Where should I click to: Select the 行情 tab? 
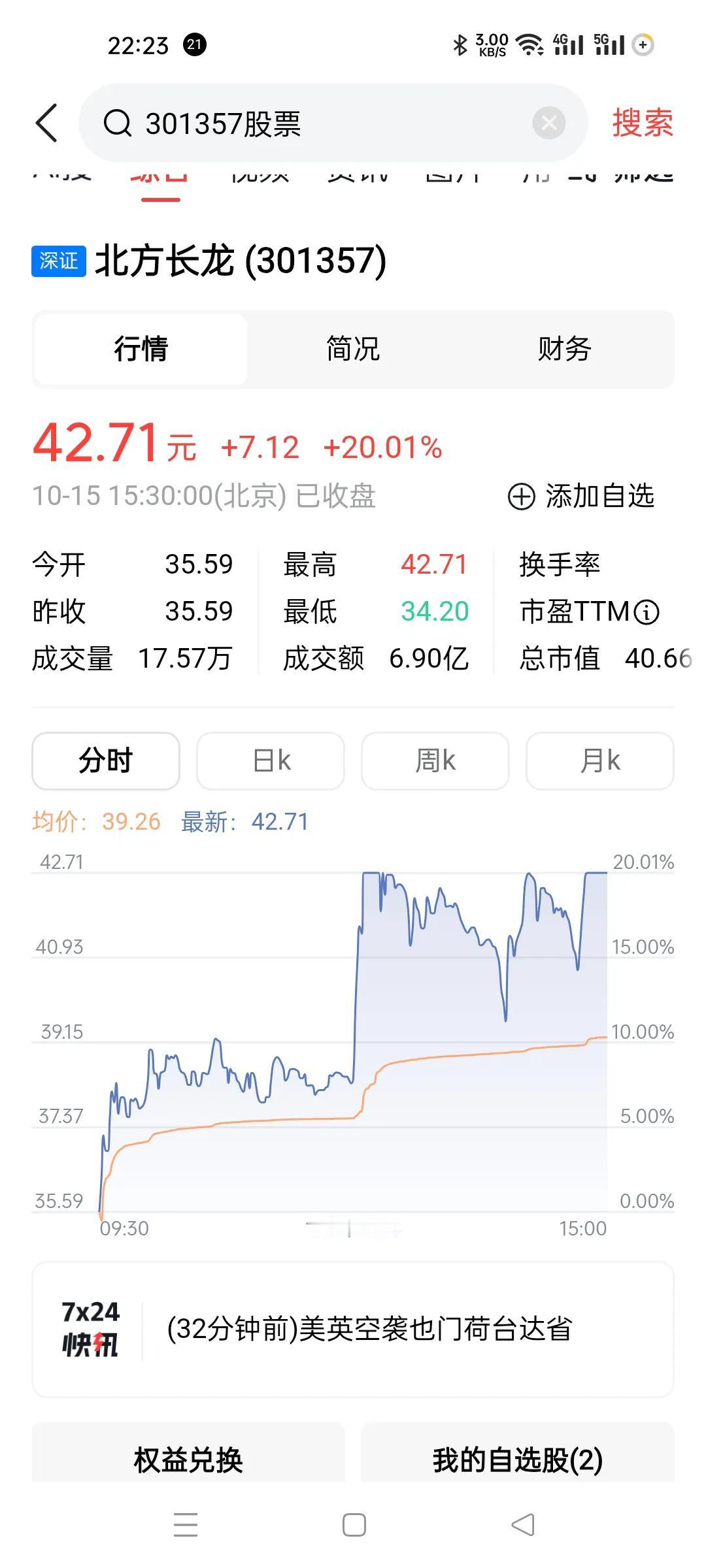(x=141, y=349)
